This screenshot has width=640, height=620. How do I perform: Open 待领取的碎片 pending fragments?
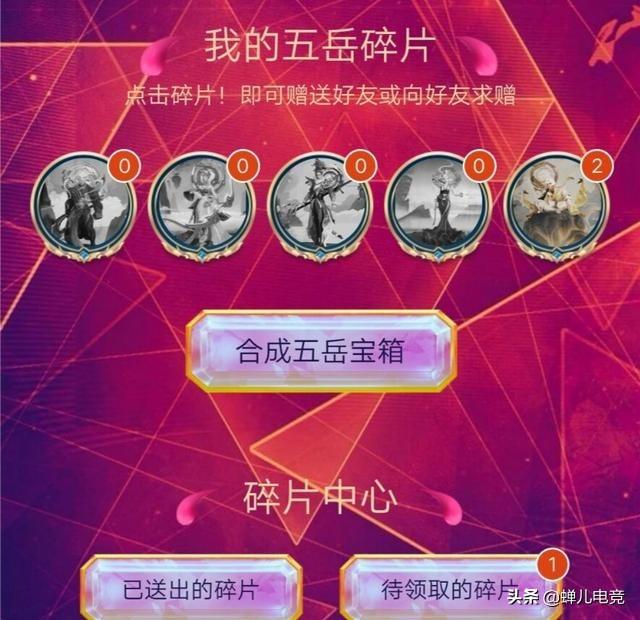(x=449, y=589)
